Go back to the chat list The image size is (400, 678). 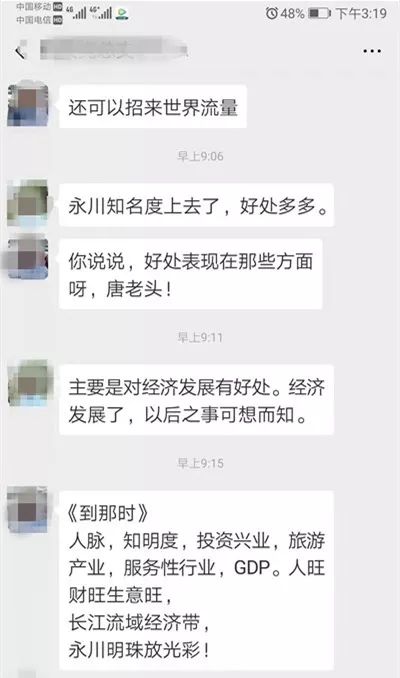pos(20,52)
